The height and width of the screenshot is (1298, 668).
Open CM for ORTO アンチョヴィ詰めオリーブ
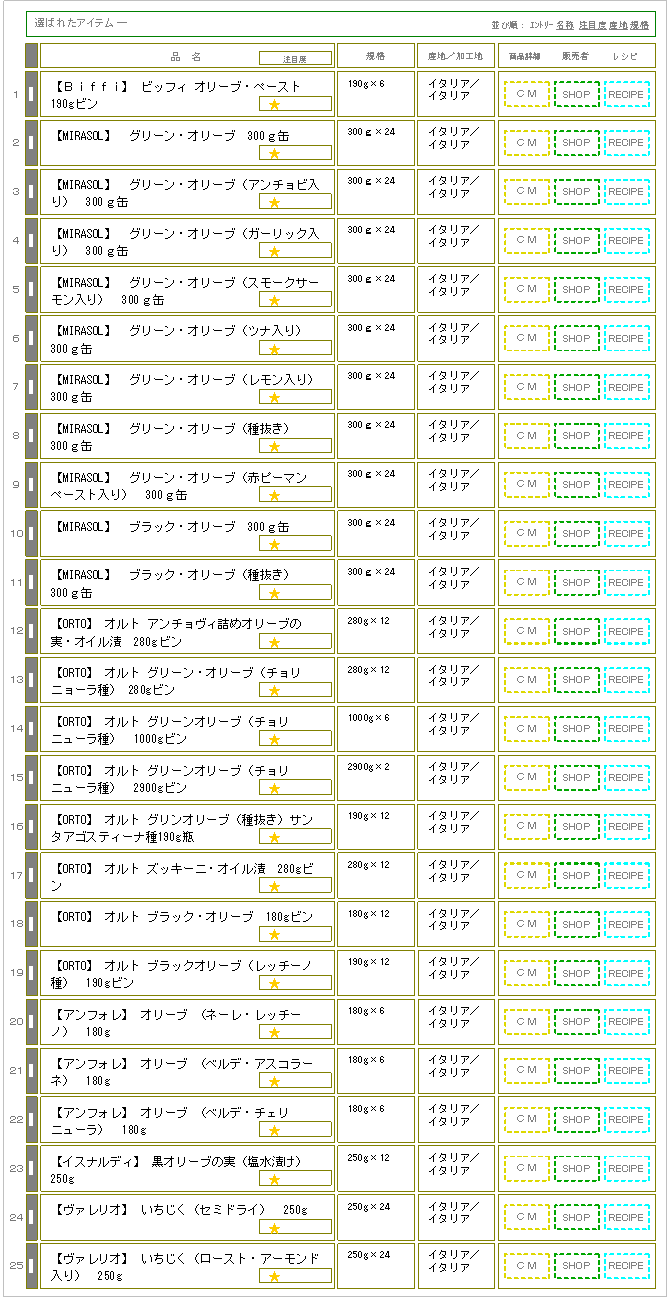(x=526, y=632)
